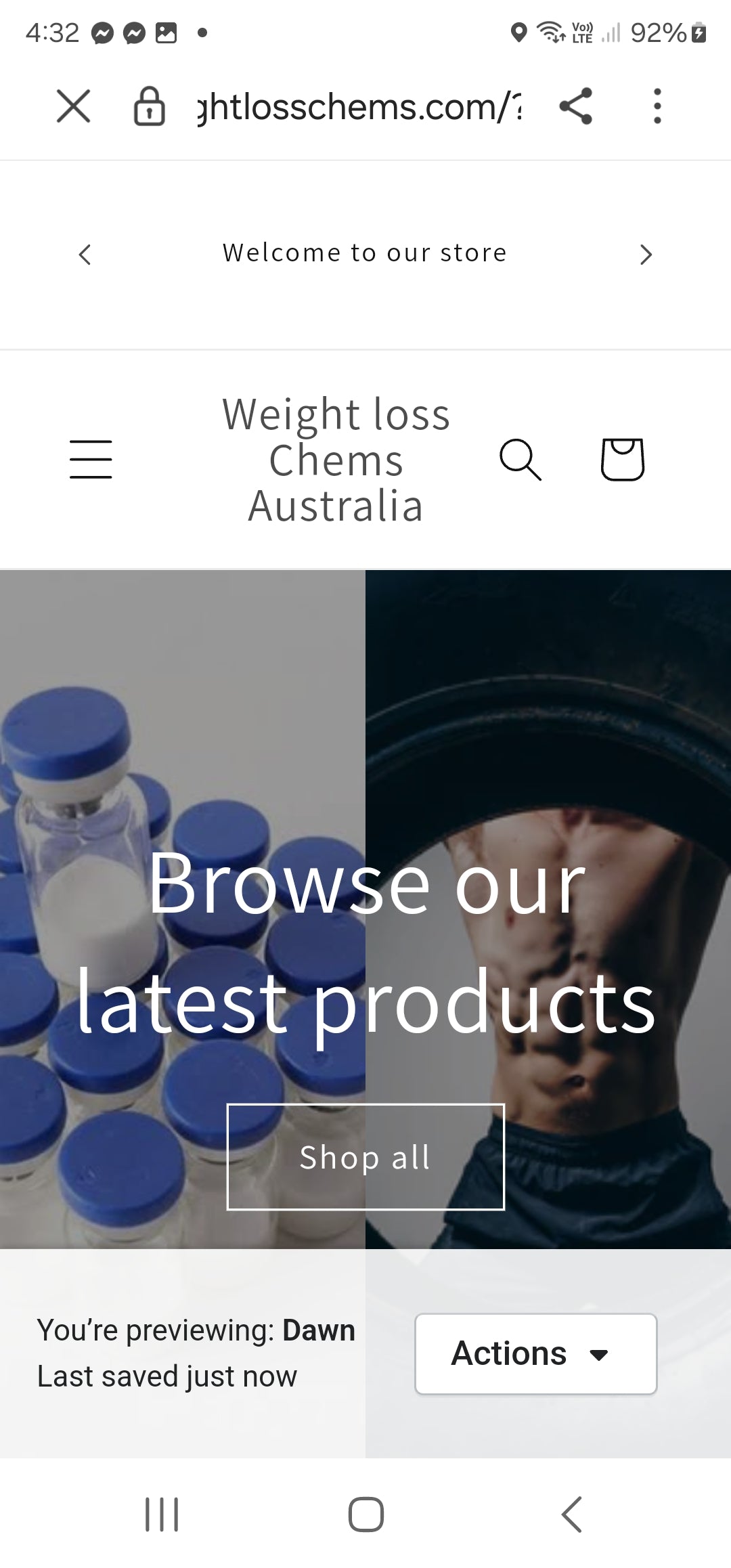Expand the Actions dropdown

click(535, 1353)
